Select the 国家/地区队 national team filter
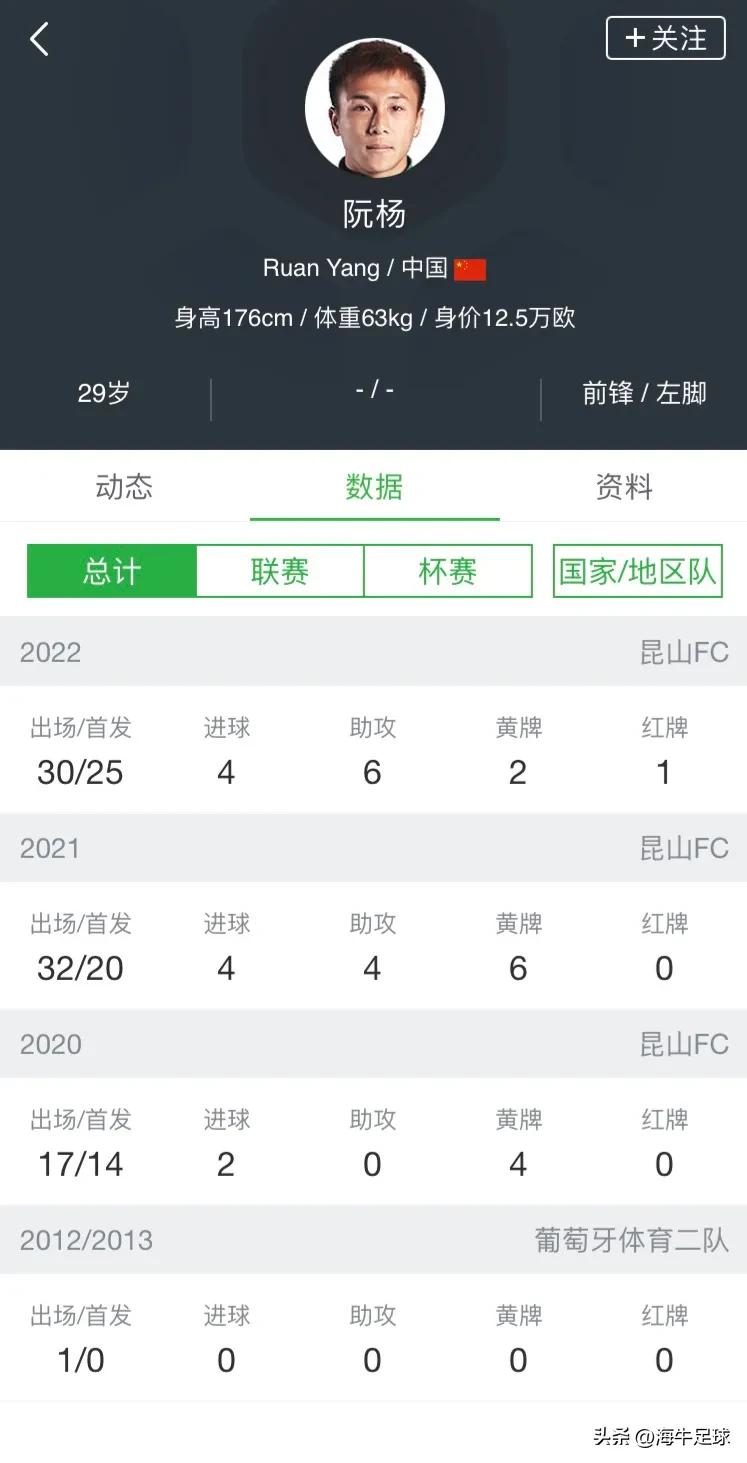Image resolution: width=747 pixels, height=1463 pixels. pyautogui.click(x=636, y=570)
